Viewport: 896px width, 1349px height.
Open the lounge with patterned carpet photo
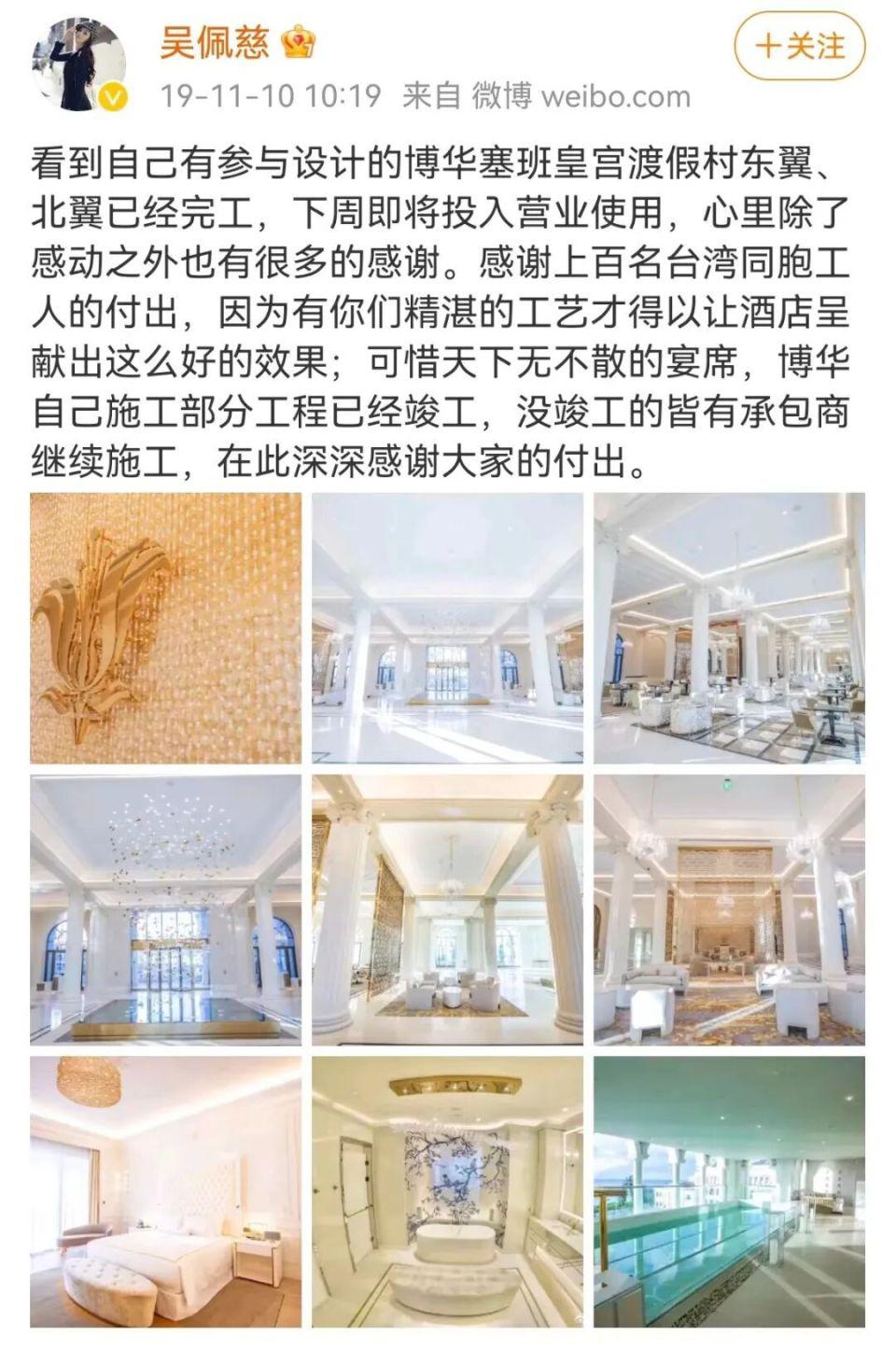tap(729, 909)
